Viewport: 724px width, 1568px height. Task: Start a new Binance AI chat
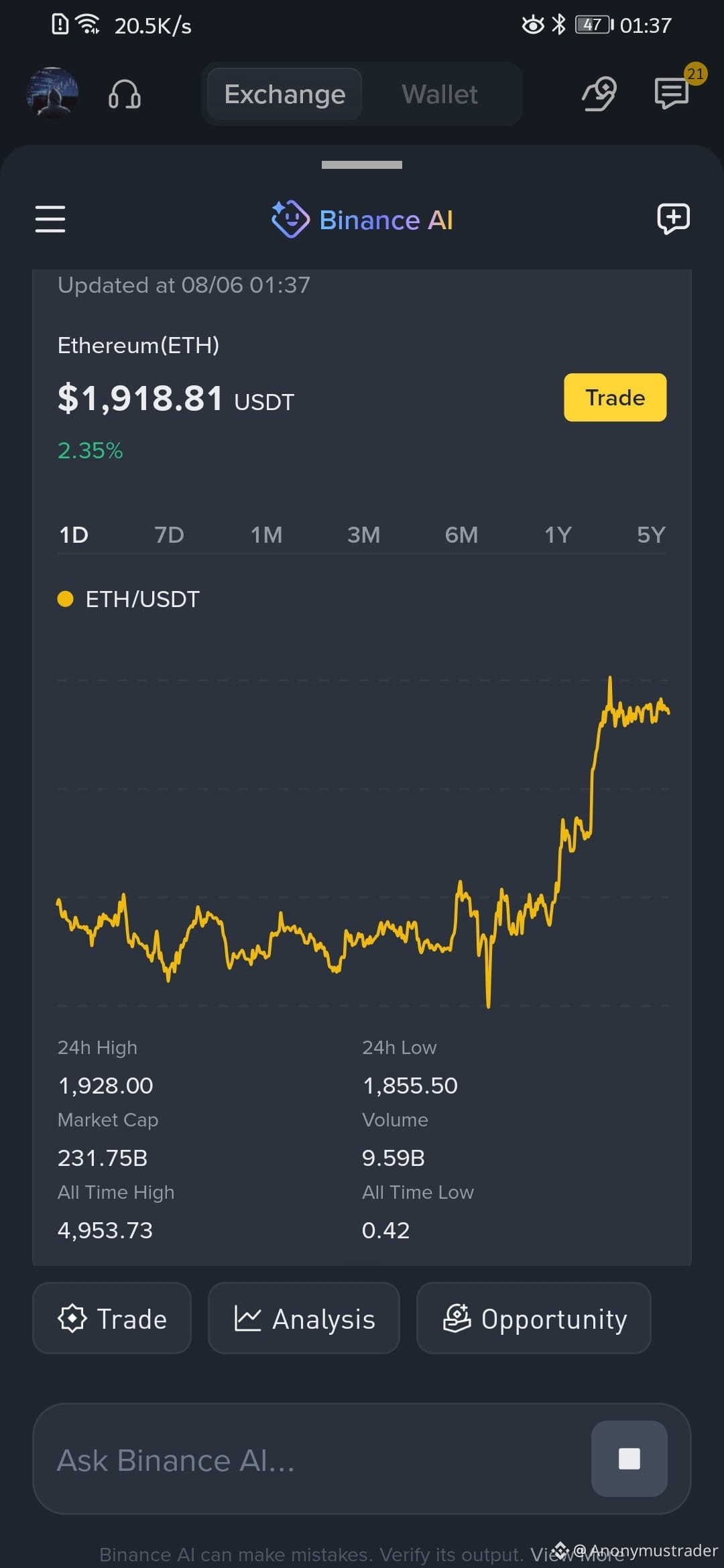pos(673,218)
